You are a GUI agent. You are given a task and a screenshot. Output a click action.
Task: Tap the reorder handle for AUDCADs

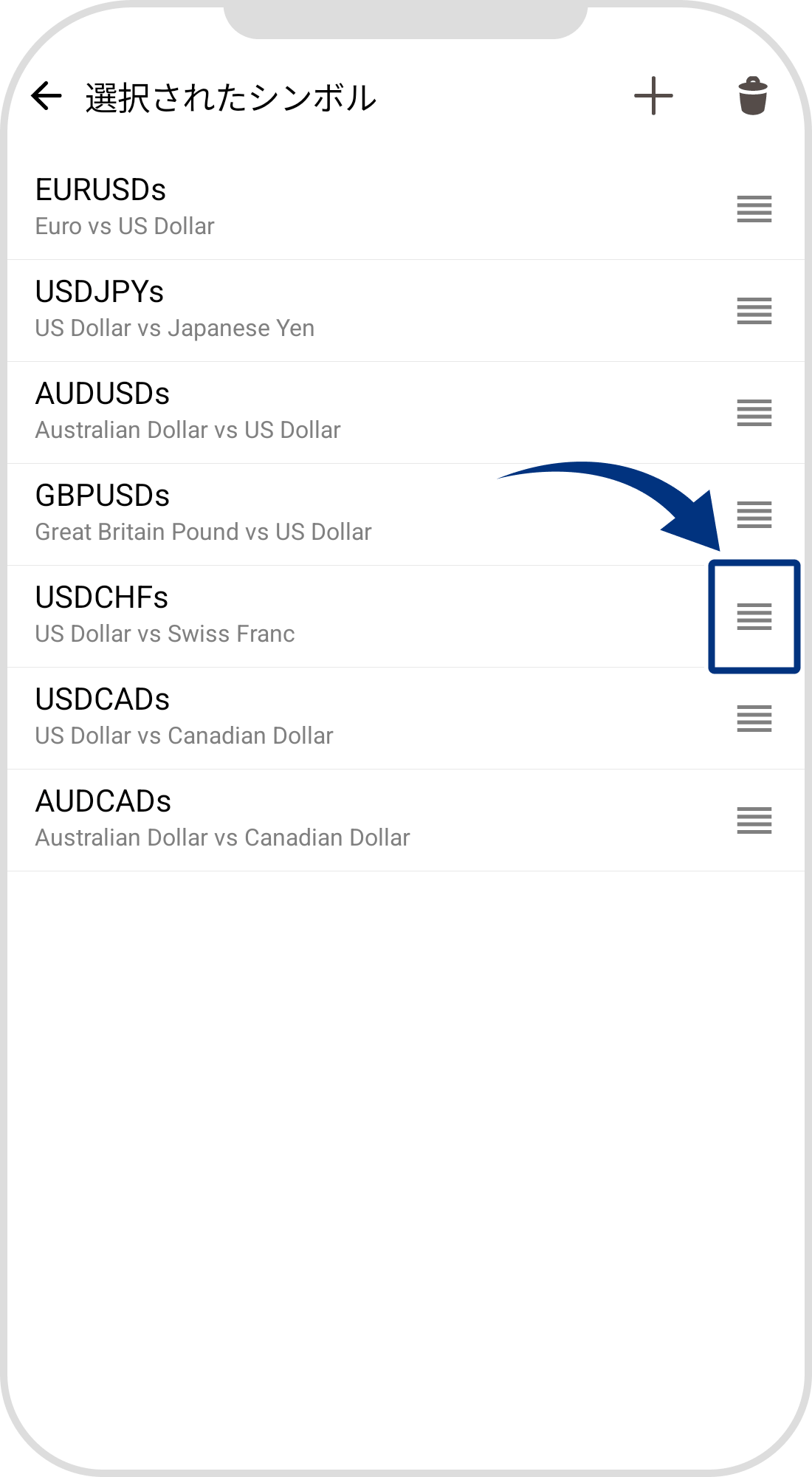(754, 820)
